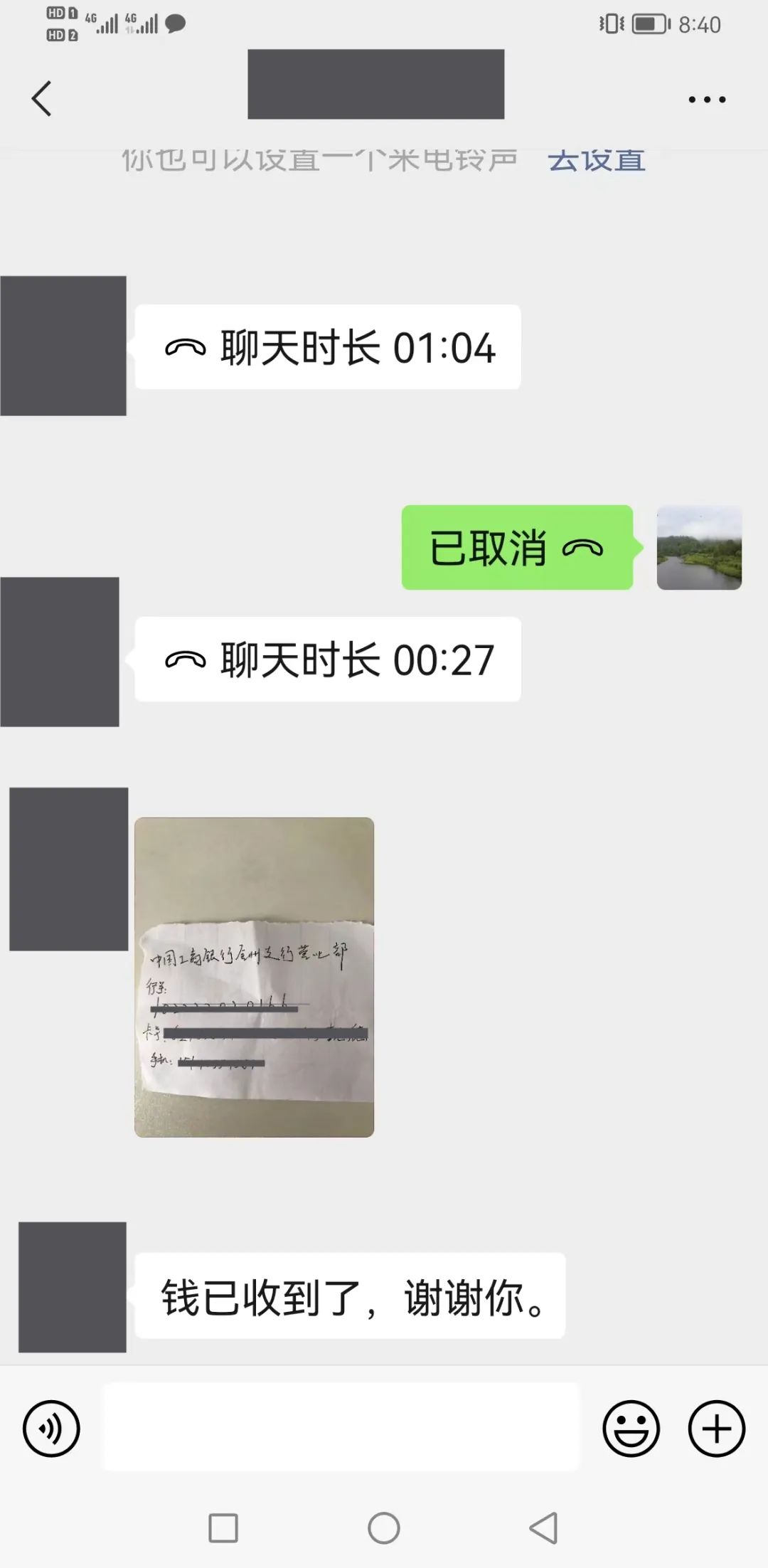Open the emoji picker
This screenshot has height=1568, width=768.
(631, 1428)
